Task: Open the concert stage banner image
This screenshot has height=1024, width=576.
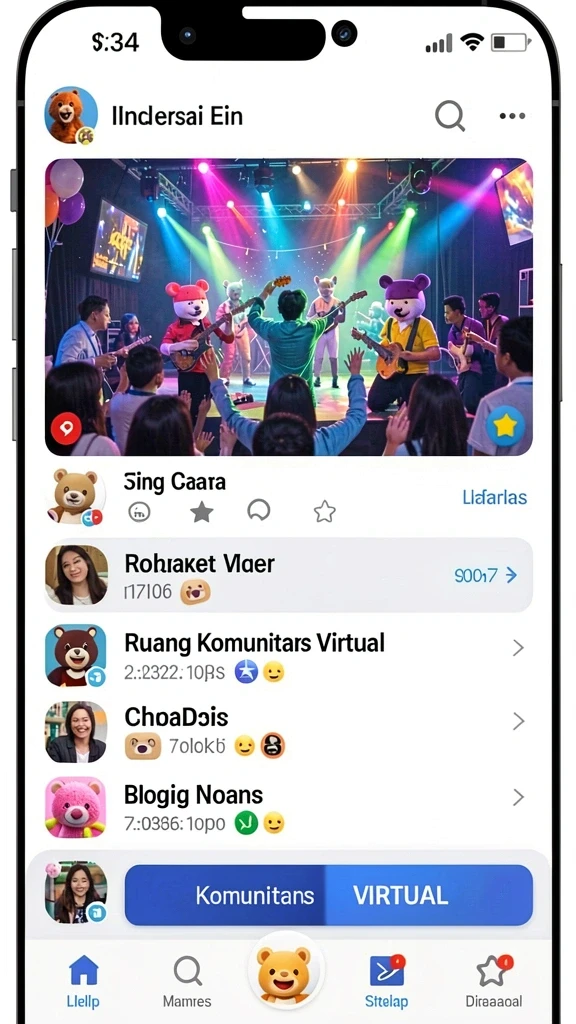Action: click(289, 306)
